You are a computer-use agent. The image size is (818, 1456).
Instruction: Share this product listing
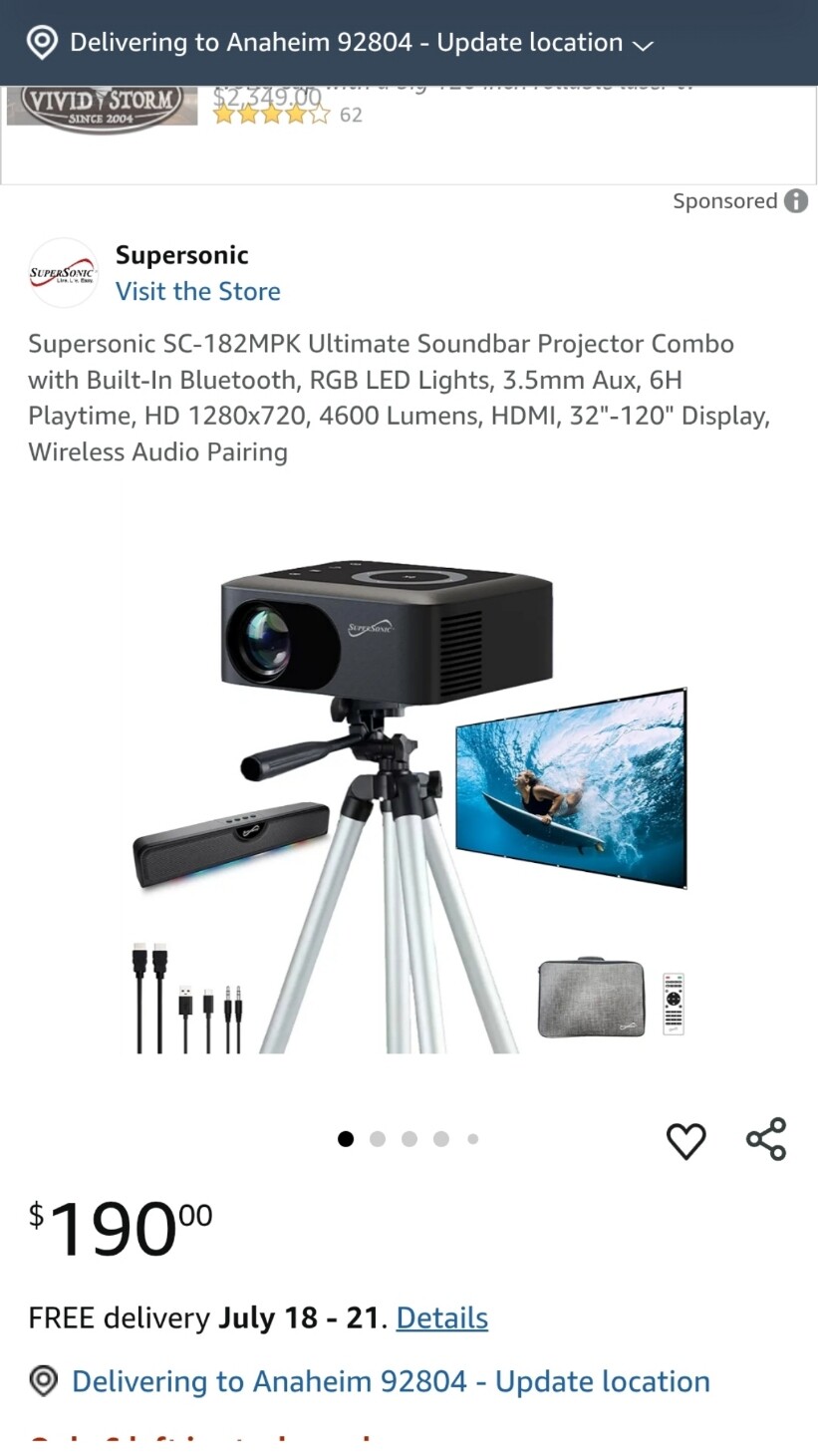click(765, 1139)
